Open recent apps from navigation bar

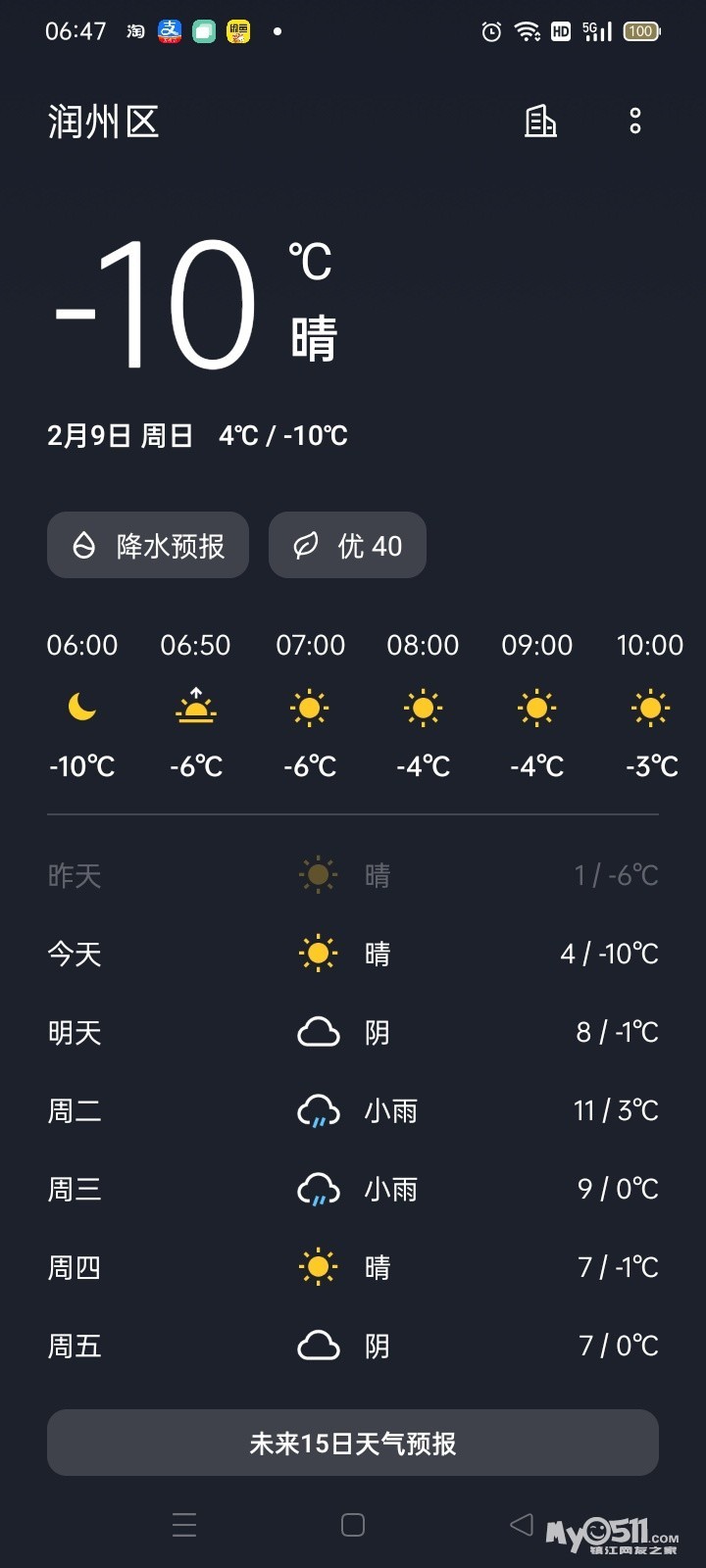[184, 1525]
